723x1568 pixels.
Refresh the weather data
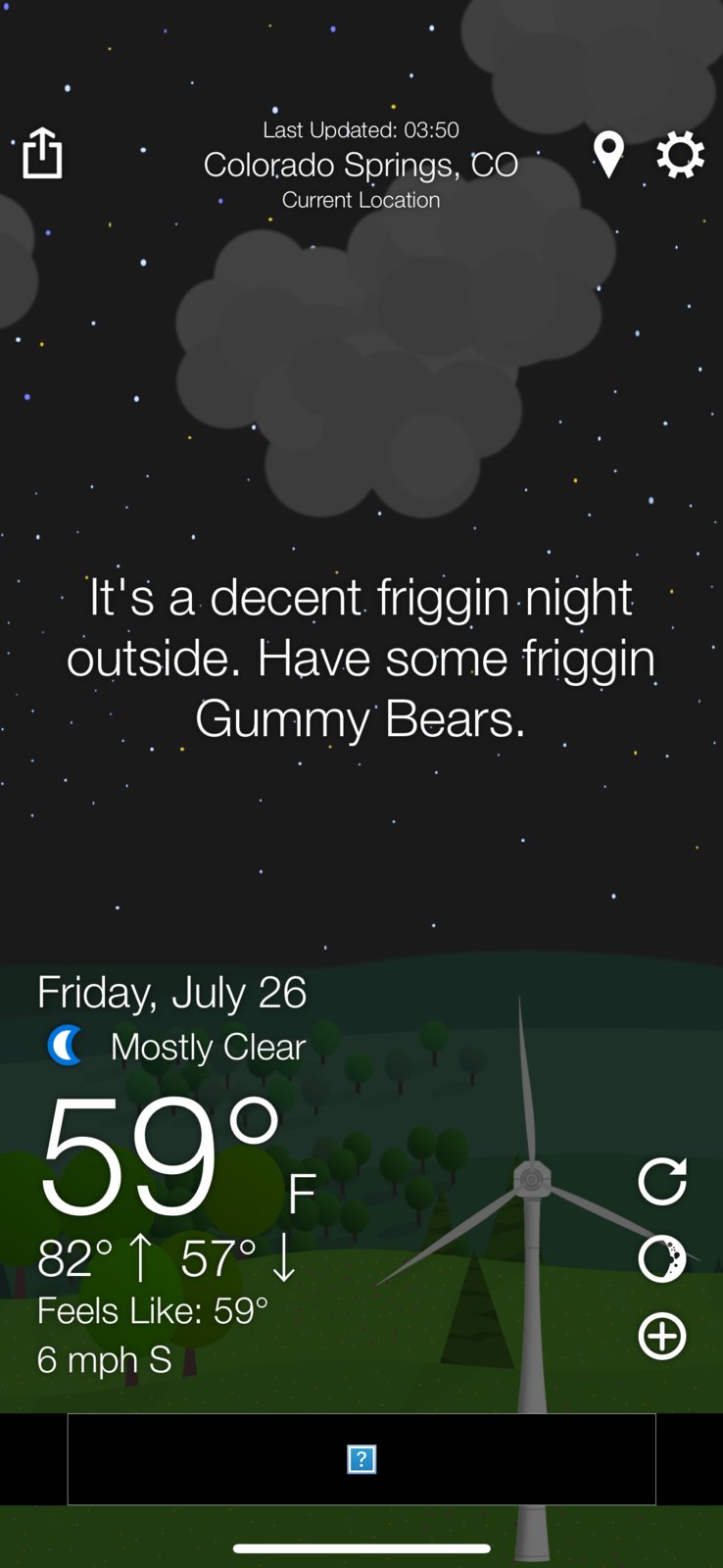click(x=662, y=1181)
